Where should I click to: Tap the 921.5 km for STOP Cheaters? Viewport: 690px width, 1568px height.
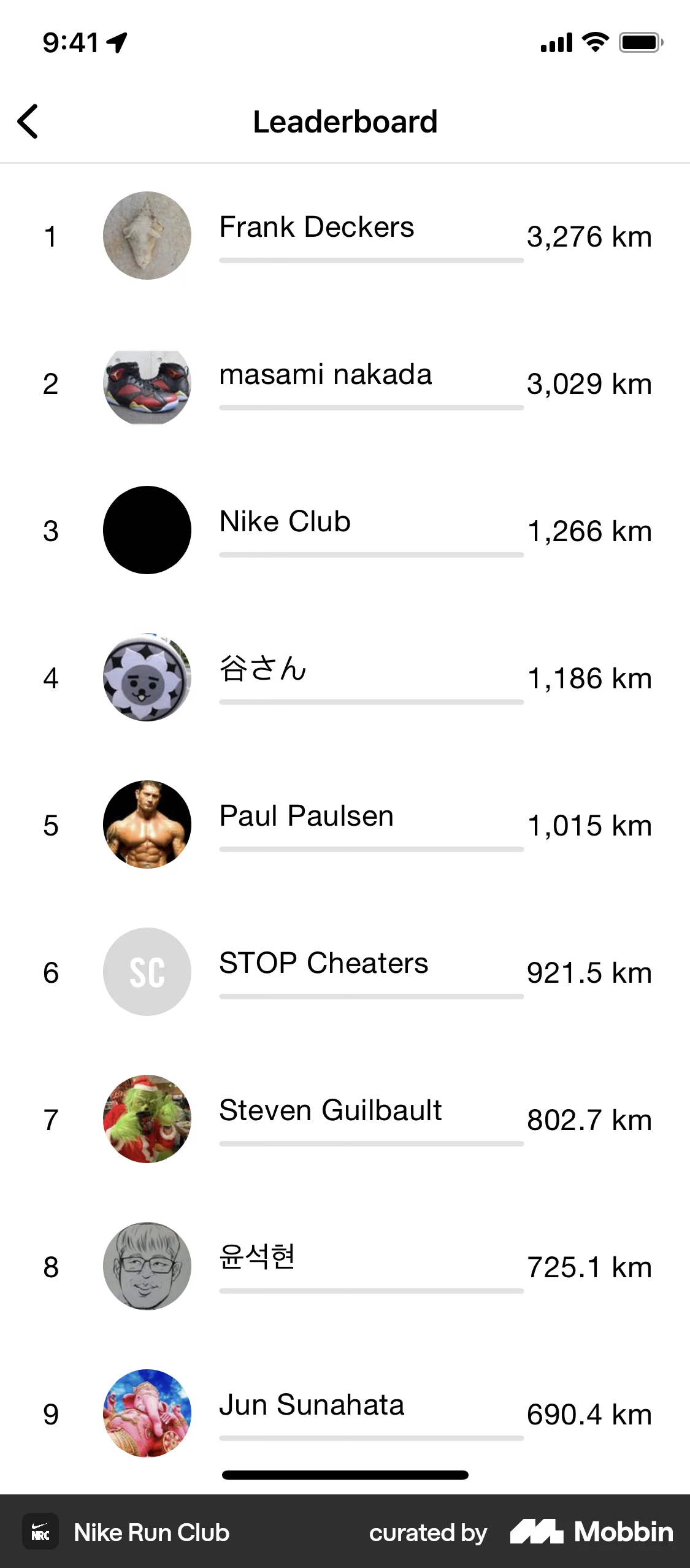tap(589, 972)
